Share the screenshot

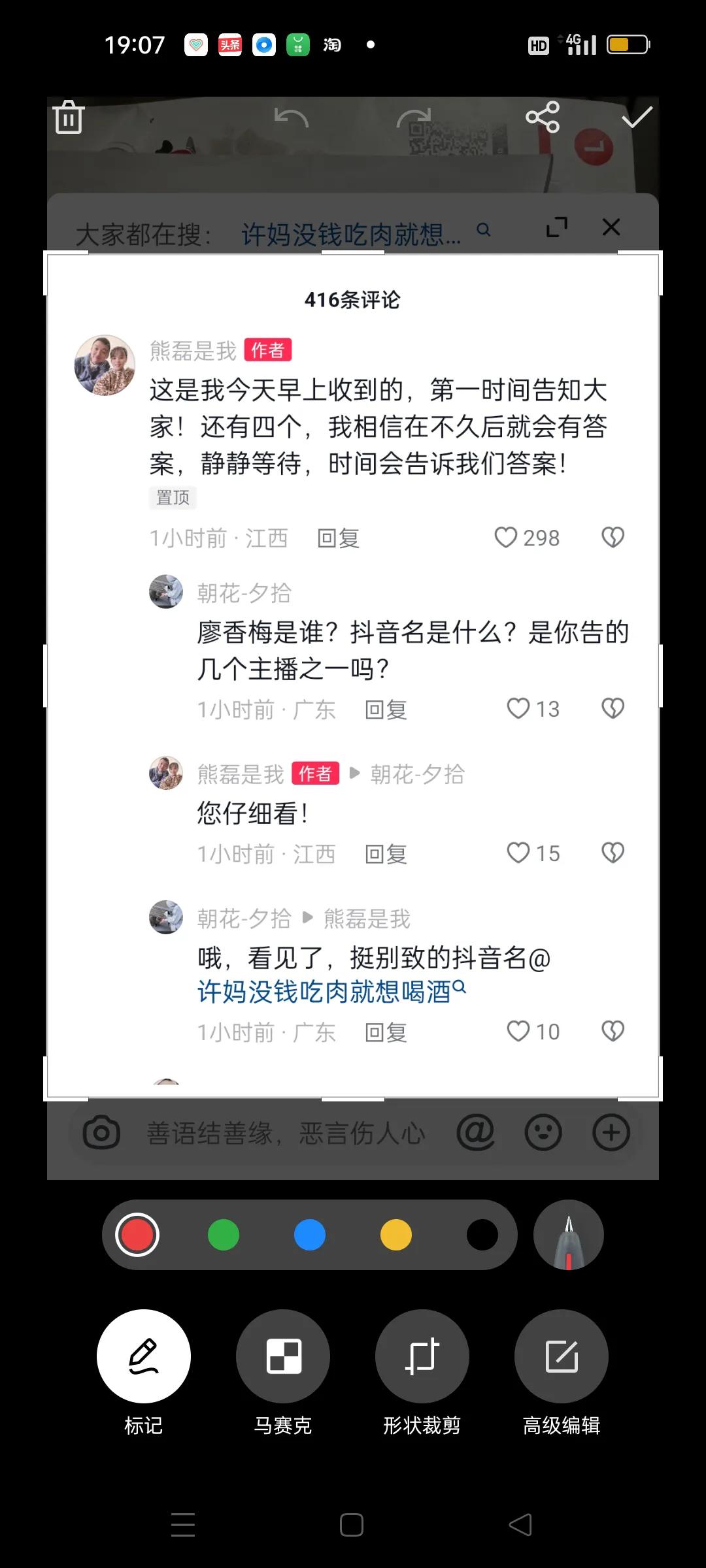pyautogui.click(x=543, y=118)
